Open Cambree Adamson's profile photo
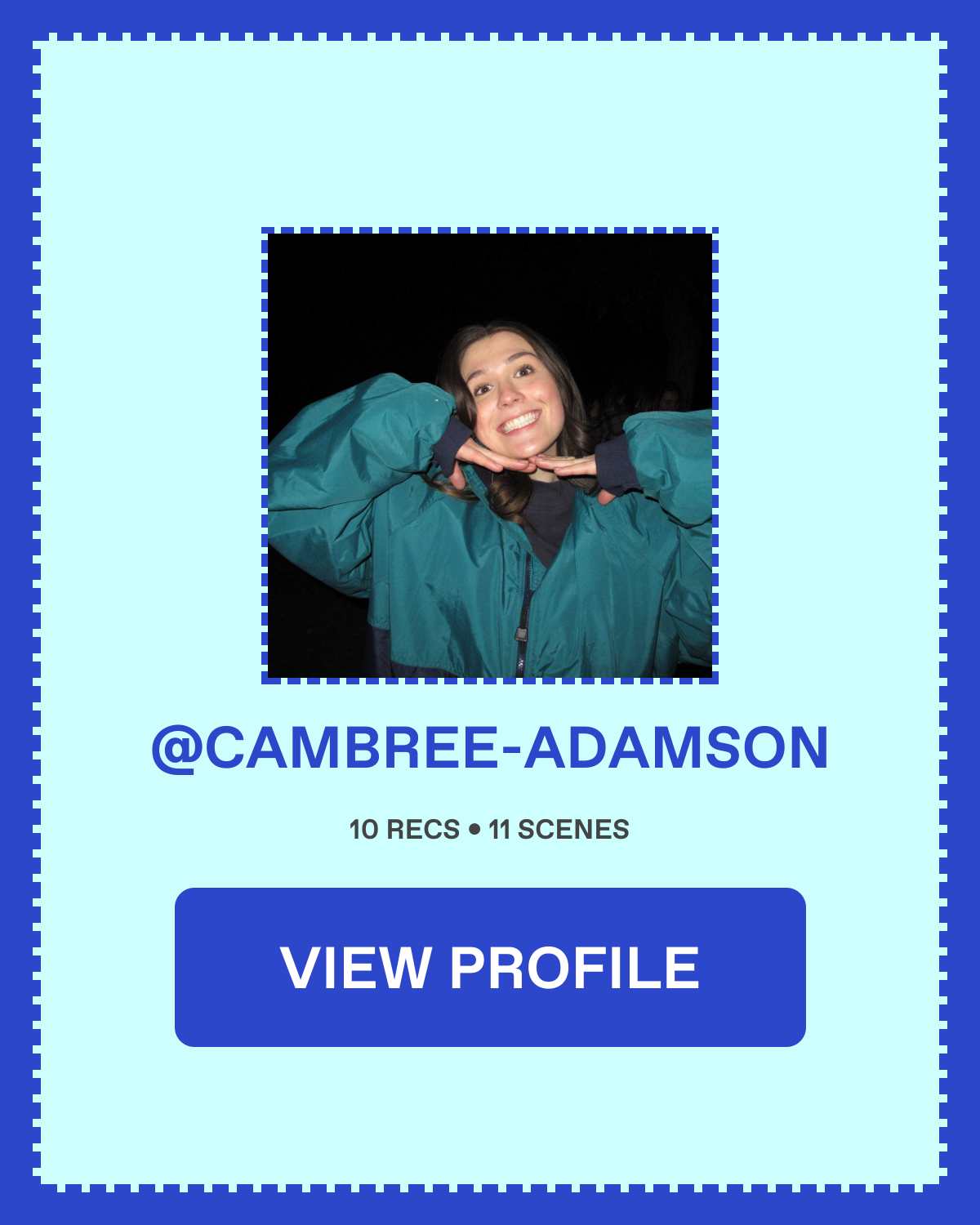 [x=490, y=456]
